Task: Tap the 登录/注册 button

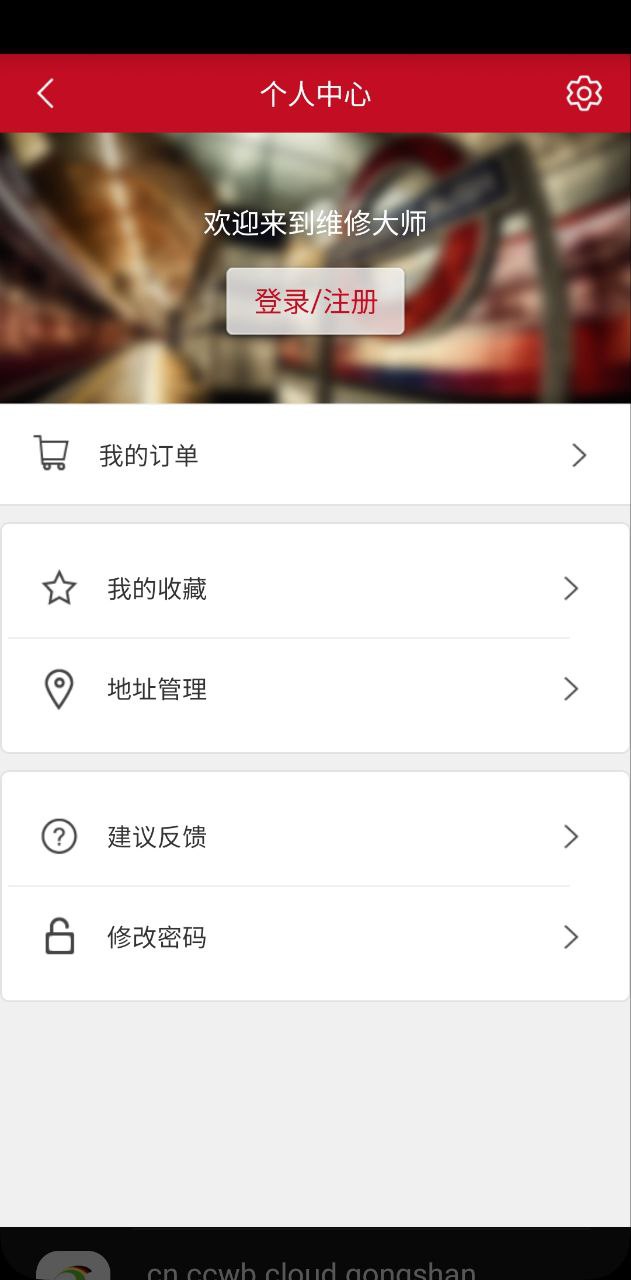Action: 315,301
